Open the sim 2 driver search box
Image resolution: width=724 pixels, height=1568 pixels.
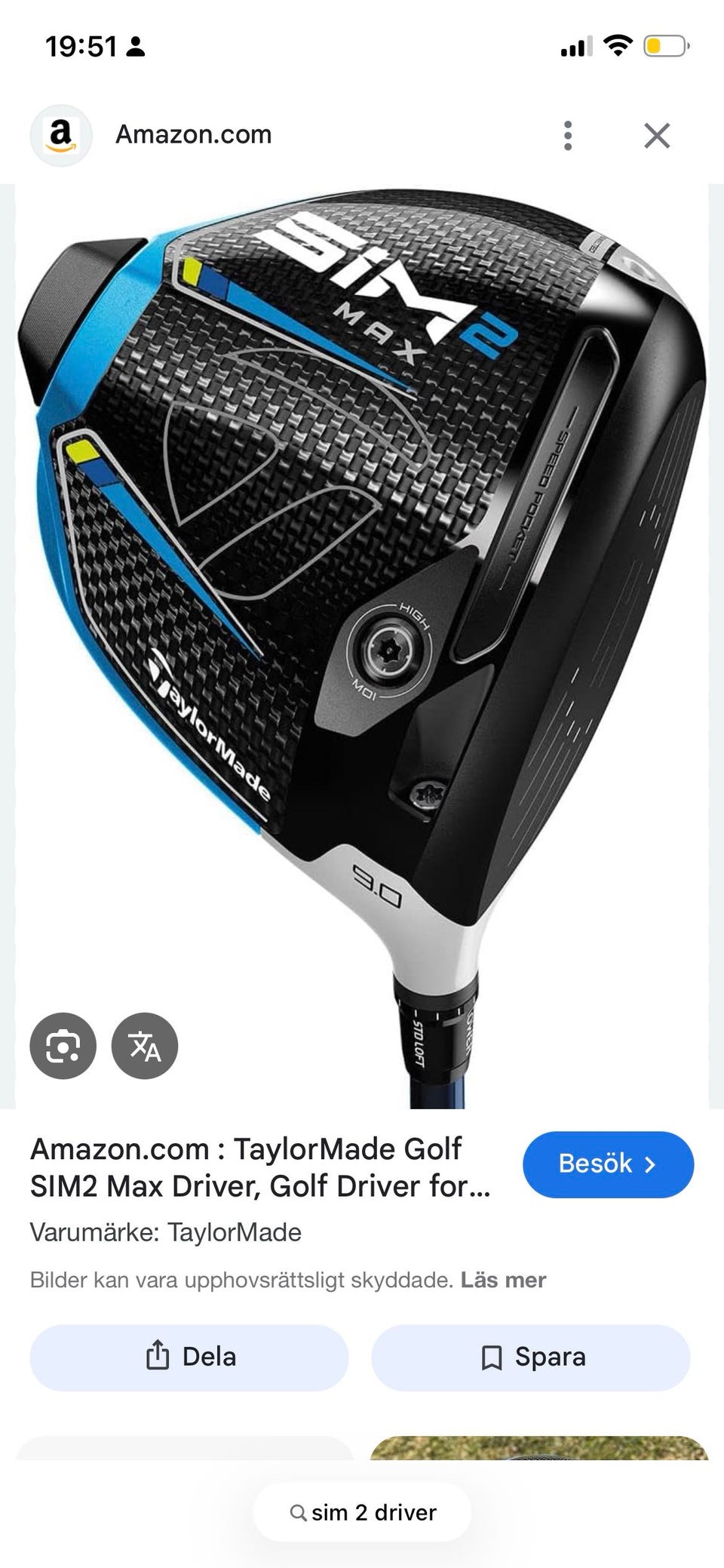363,1512
